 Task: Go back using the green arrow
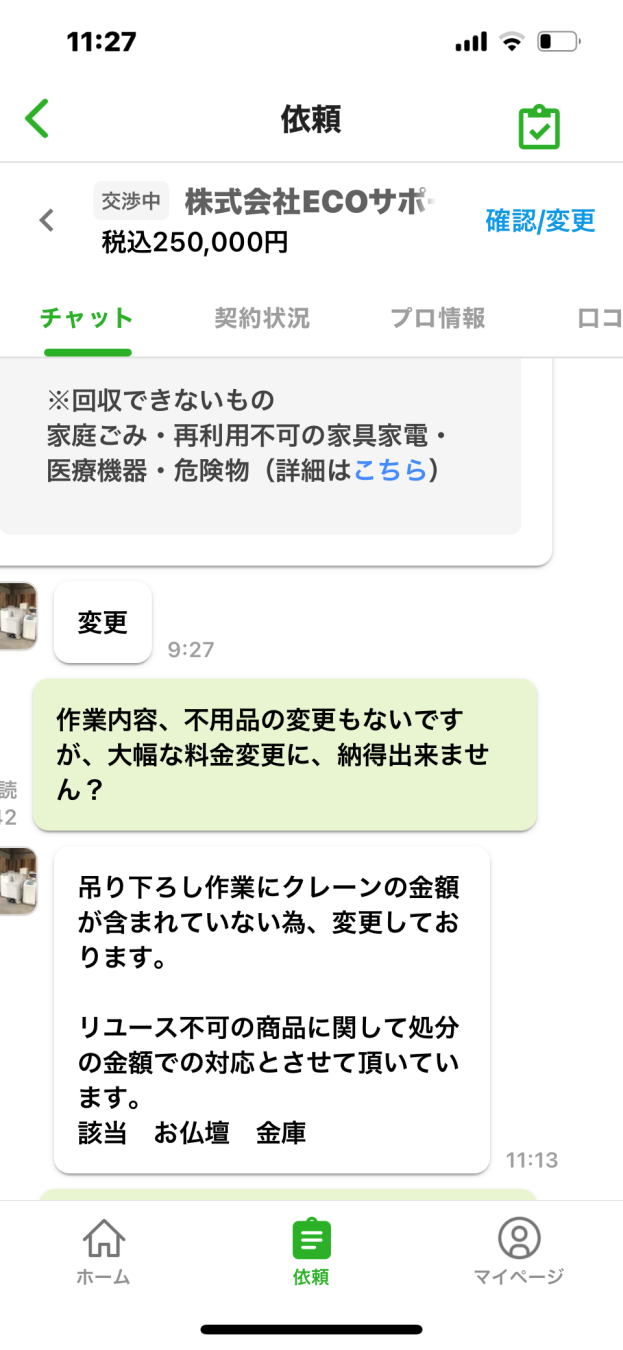37,119
